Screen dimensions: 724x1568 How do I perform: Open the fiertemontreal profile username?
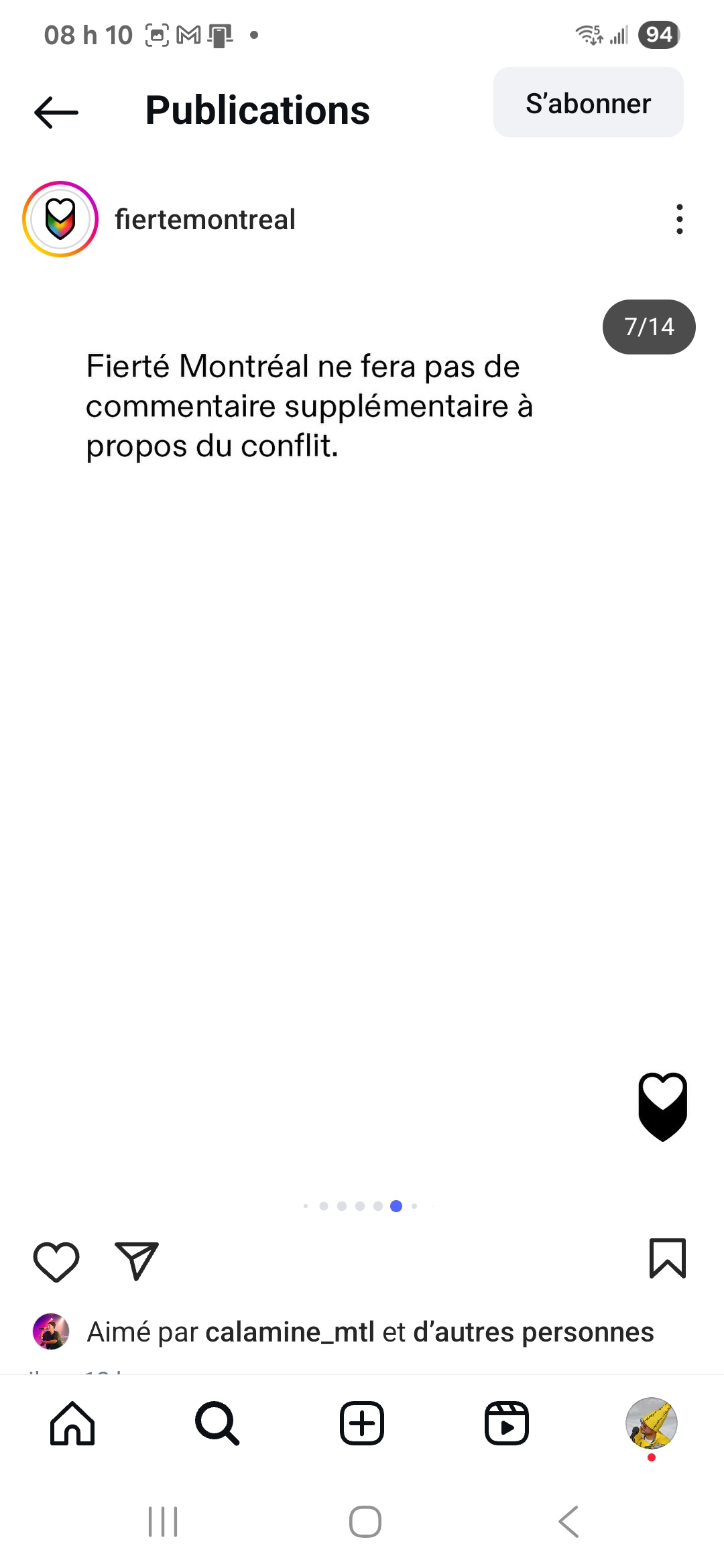click(204, 220)
